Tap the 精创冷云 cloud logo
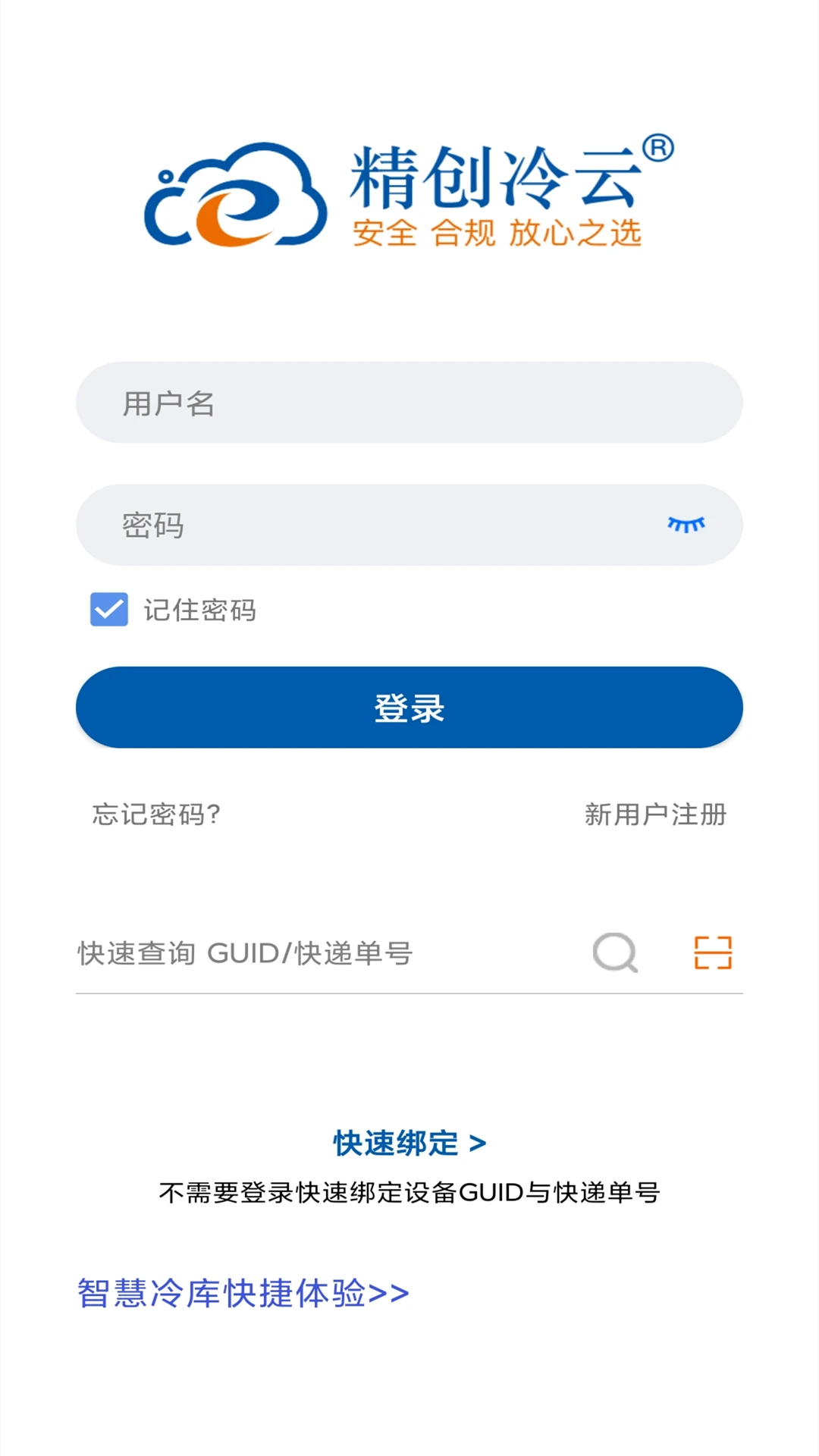Screen dimensions: 819x1456 [x=235, y=190]
